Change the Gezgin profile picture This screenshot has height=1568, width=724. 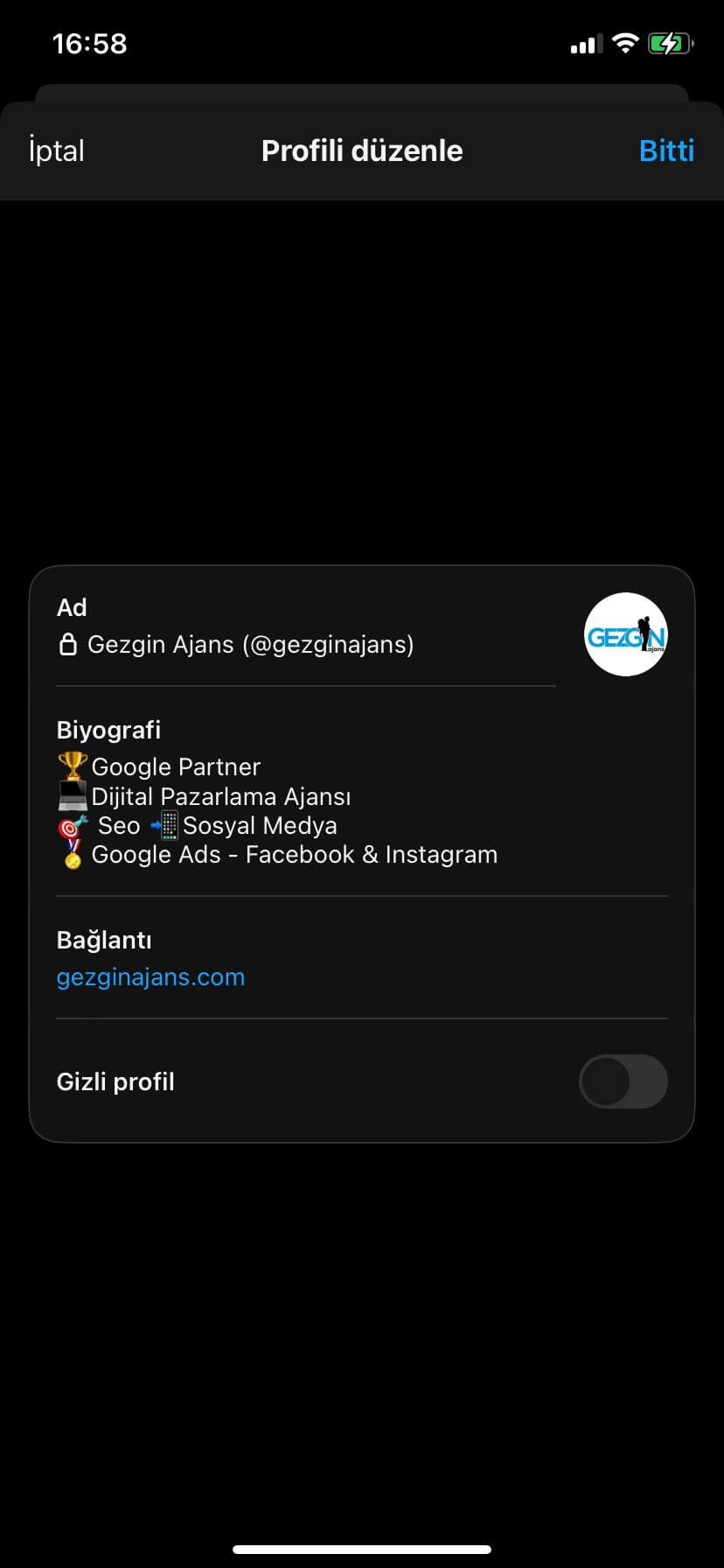(x=625, y=634)
